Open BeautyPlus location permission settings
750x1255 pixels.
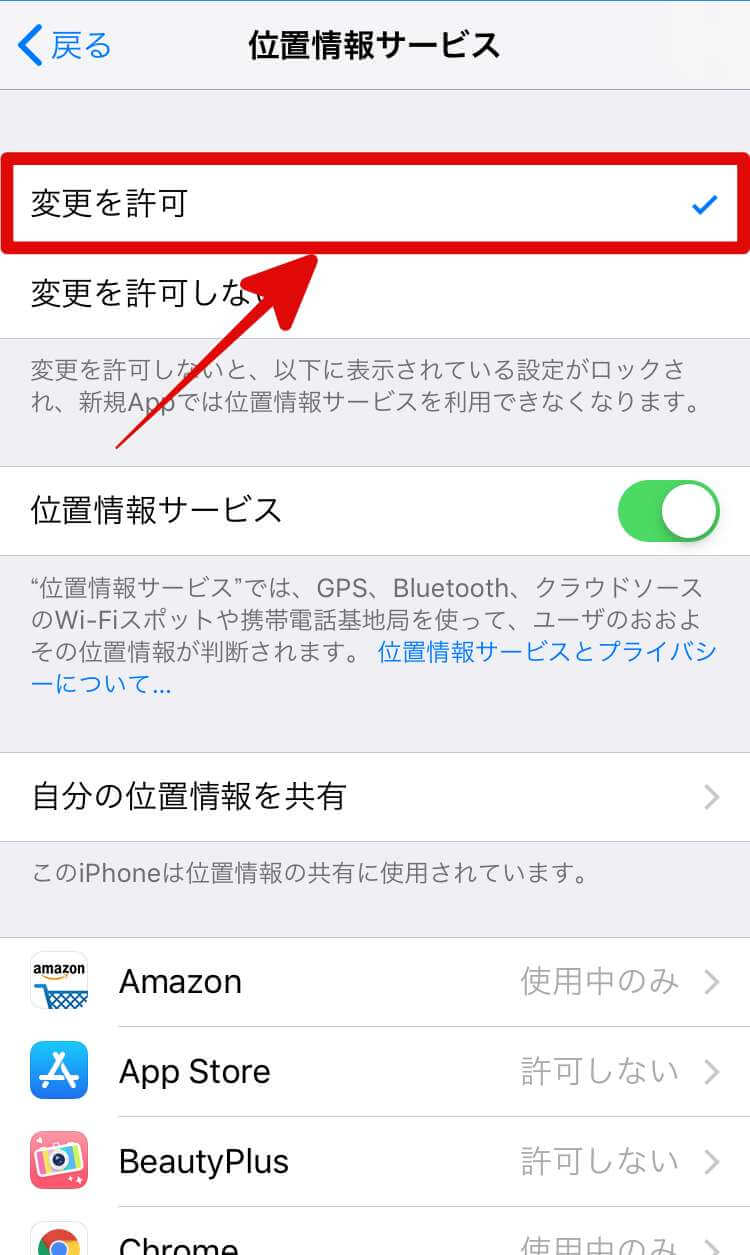pyautogui.click(x=374, y=1161)
